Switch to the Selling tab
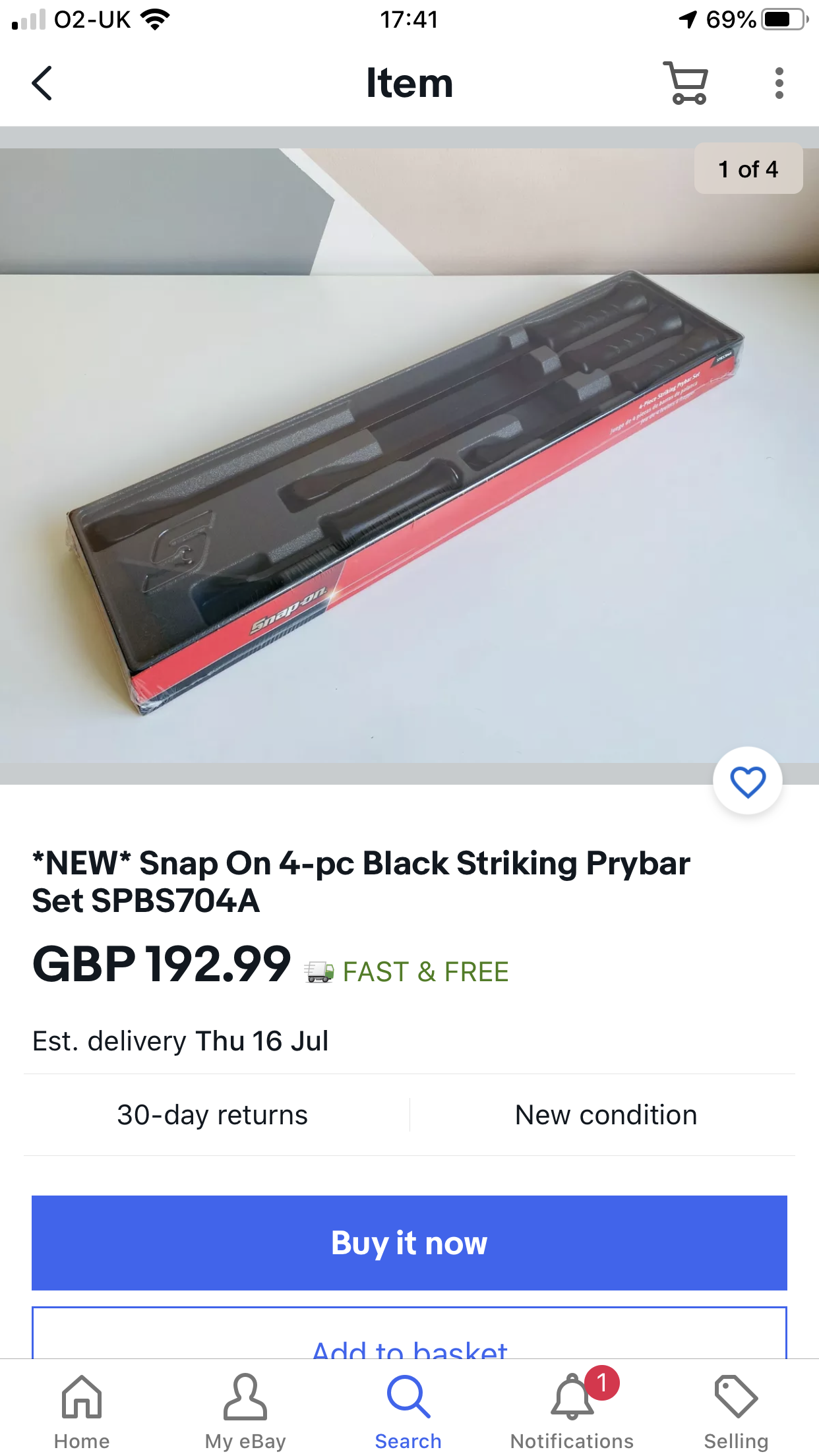819x1456 pixels. pyautogui.click(x=736, y=1411)
